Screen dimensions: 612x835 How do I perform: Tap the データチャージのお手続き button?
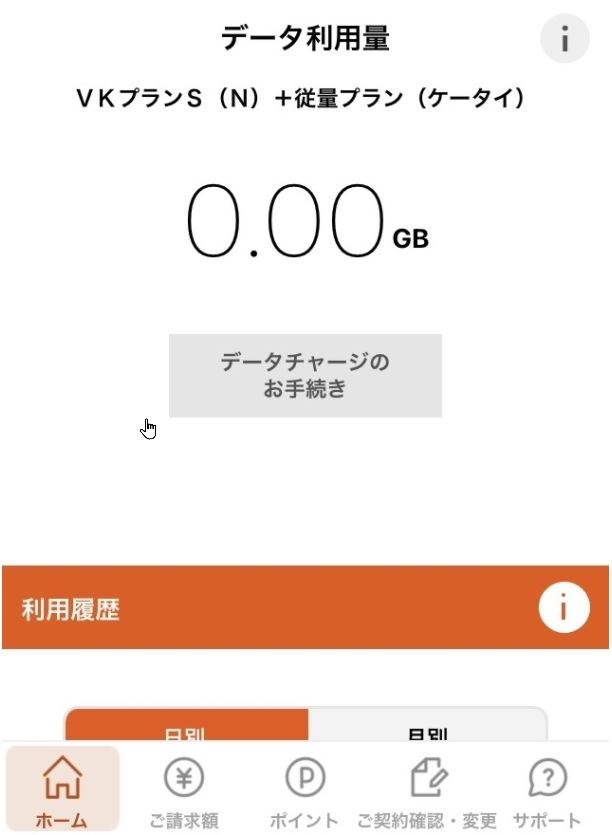click(305, 375)
